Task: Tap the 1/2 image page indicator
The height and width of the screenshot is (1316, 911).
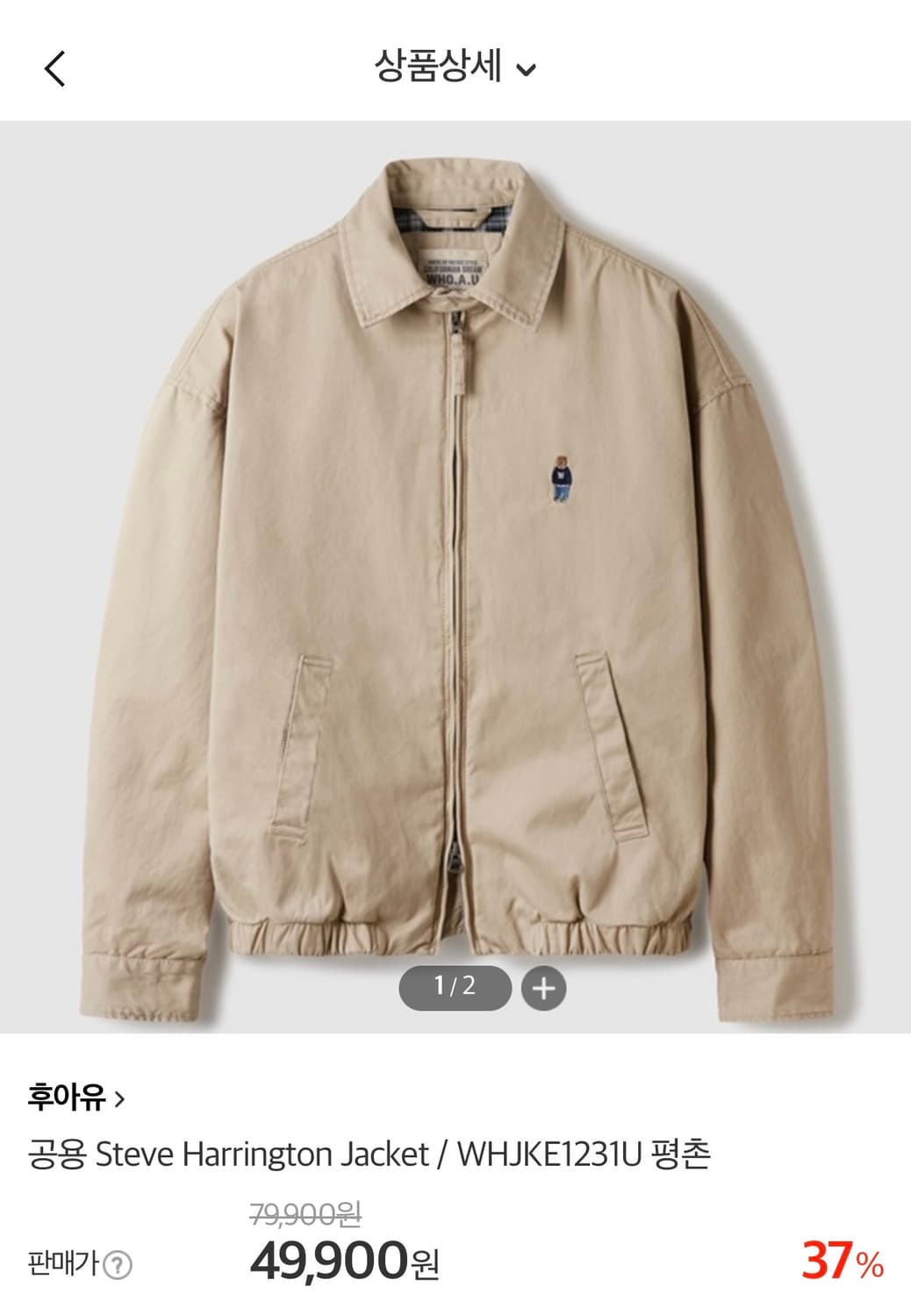Action: pos(454,988)
